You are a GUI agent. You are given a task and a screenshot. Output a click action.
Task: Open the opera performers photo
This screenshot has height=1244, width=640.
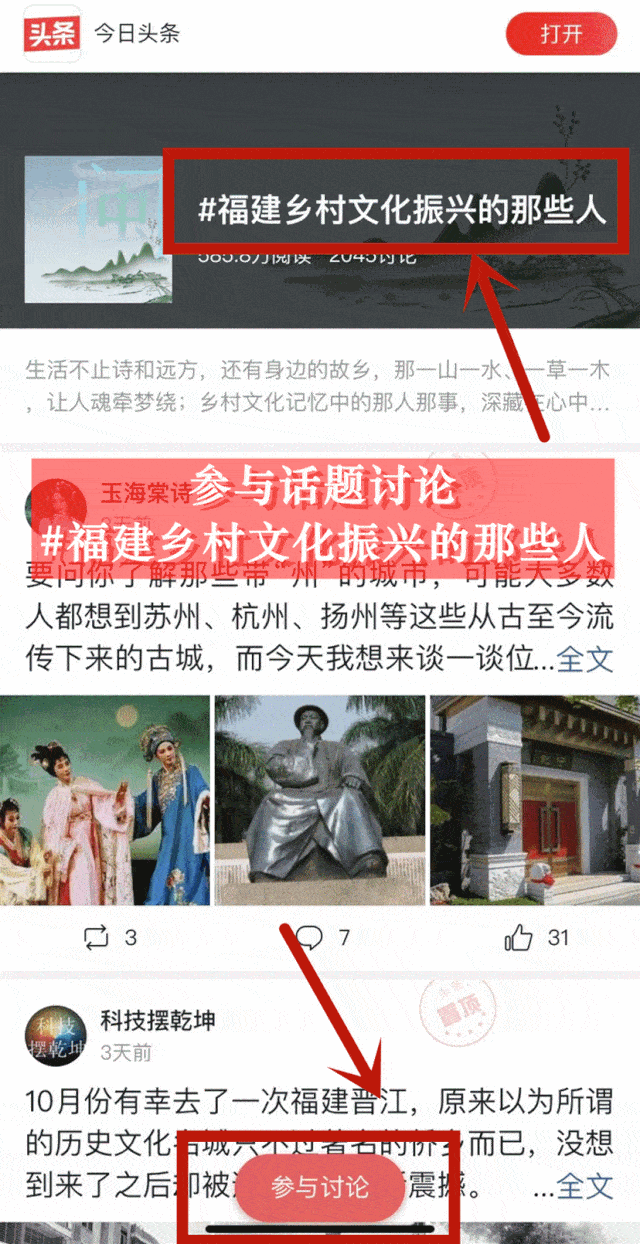[105, 801]
